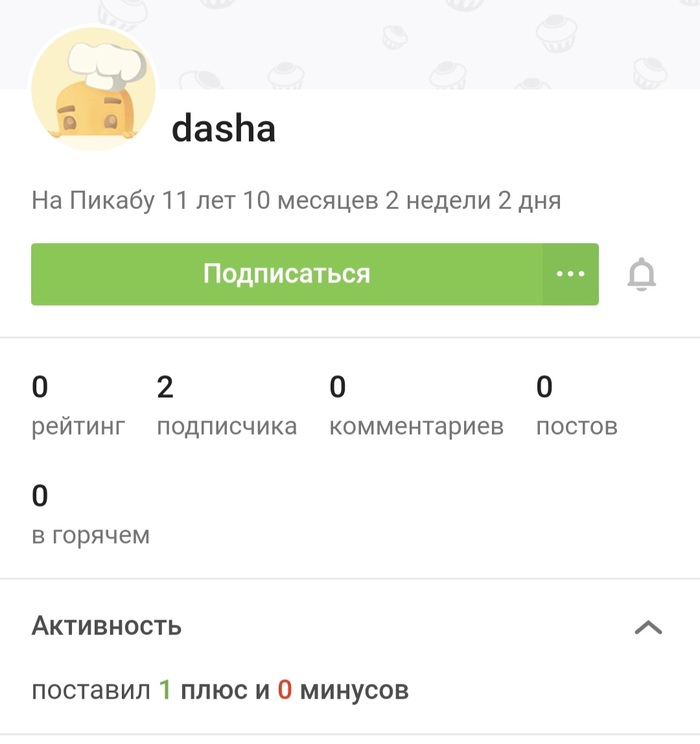Open the three-dot options next to Подписаться
700x744 pixels.
tap(570, 274)
